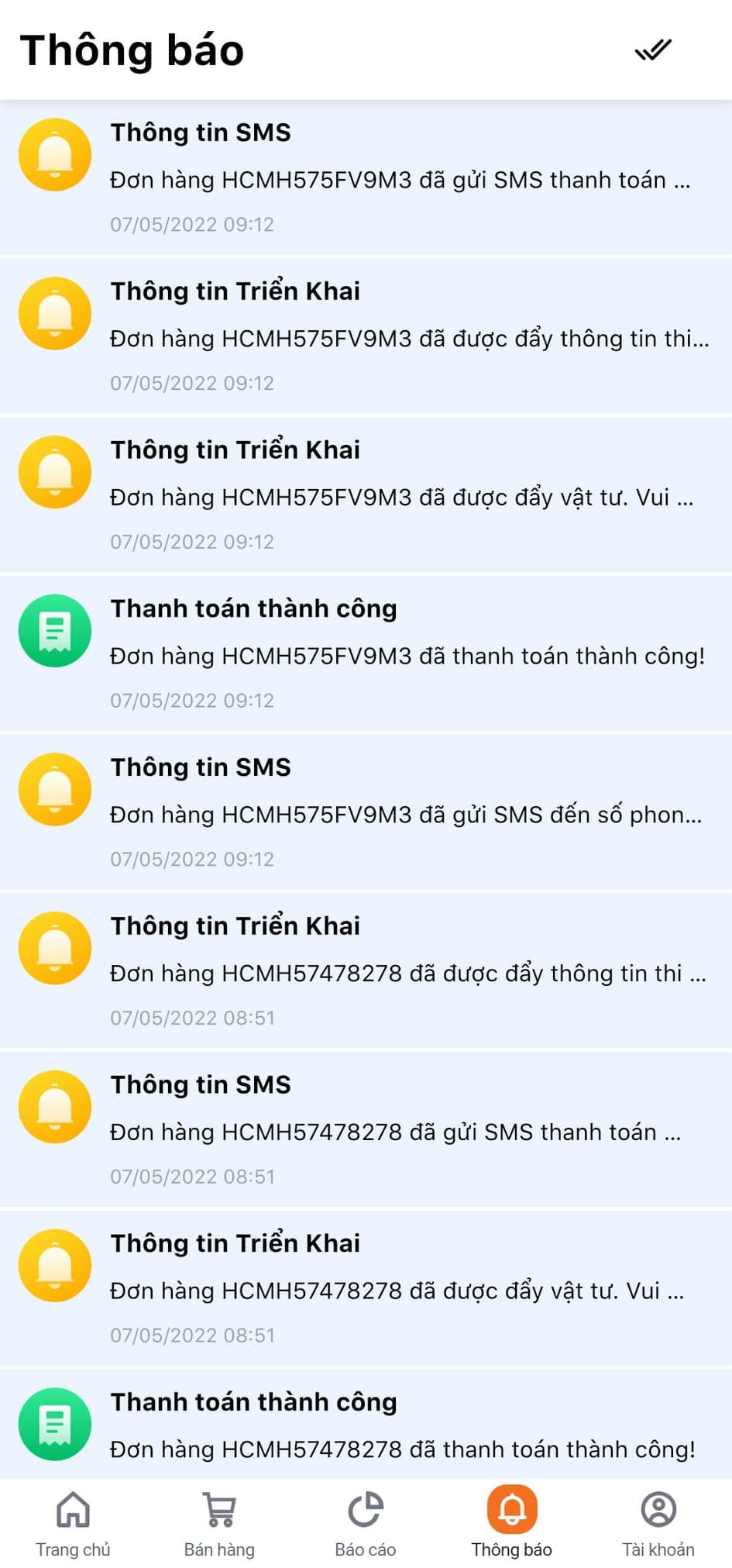View HCMH575FV9M3 đẩy vật tư notification
Screen dimensions: 732x1568
[400, 497]
